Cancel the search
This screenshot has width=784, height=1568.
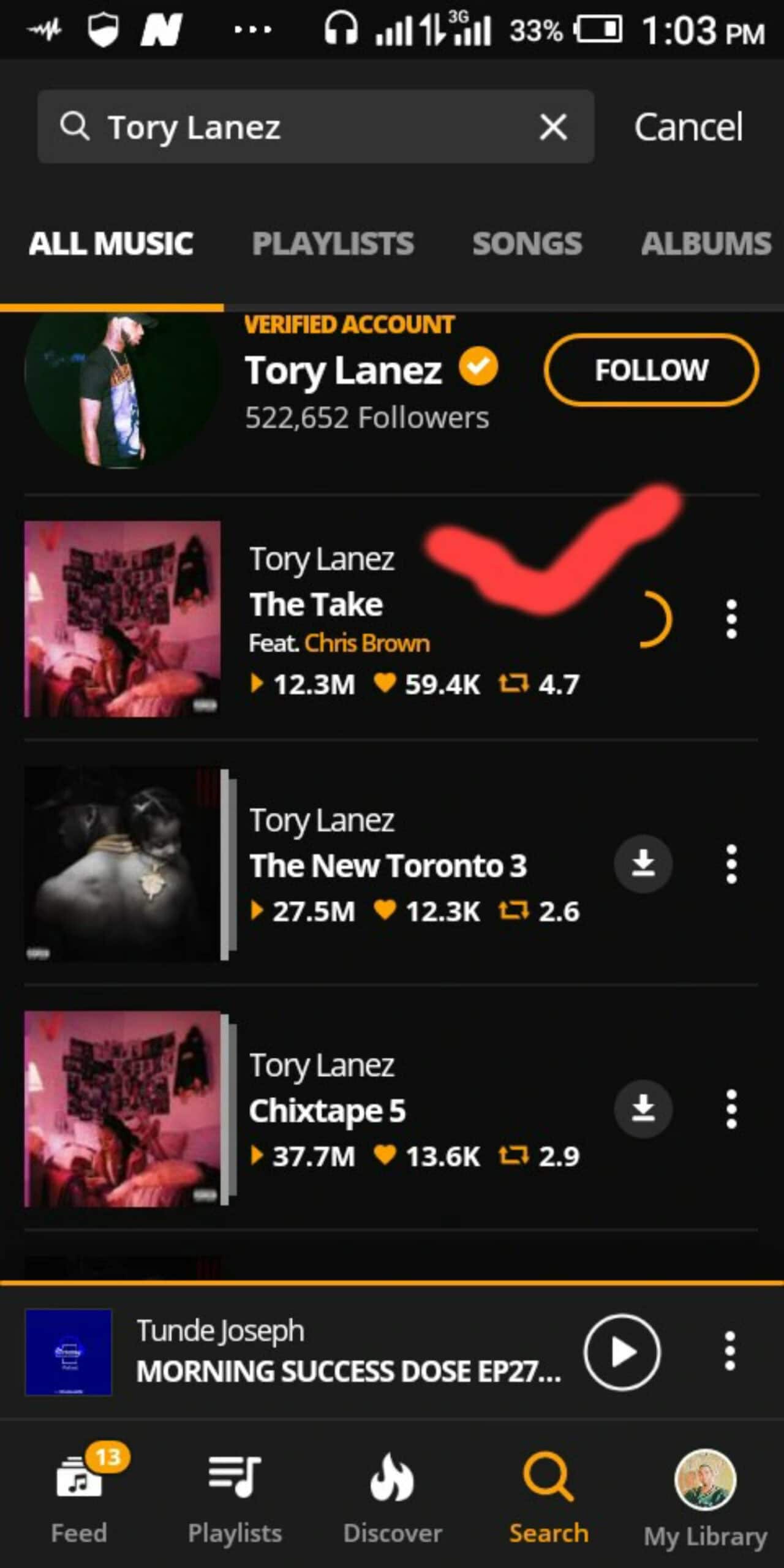[688, 127]
